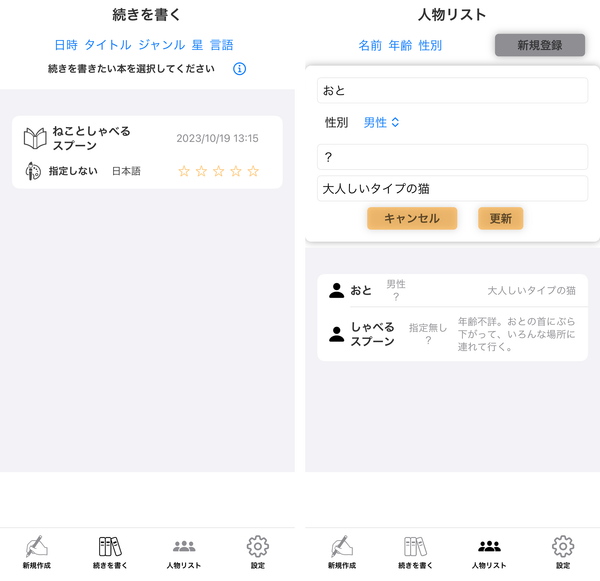
Task: Edit the age field showing ?
Action: (x=452, y=157)
